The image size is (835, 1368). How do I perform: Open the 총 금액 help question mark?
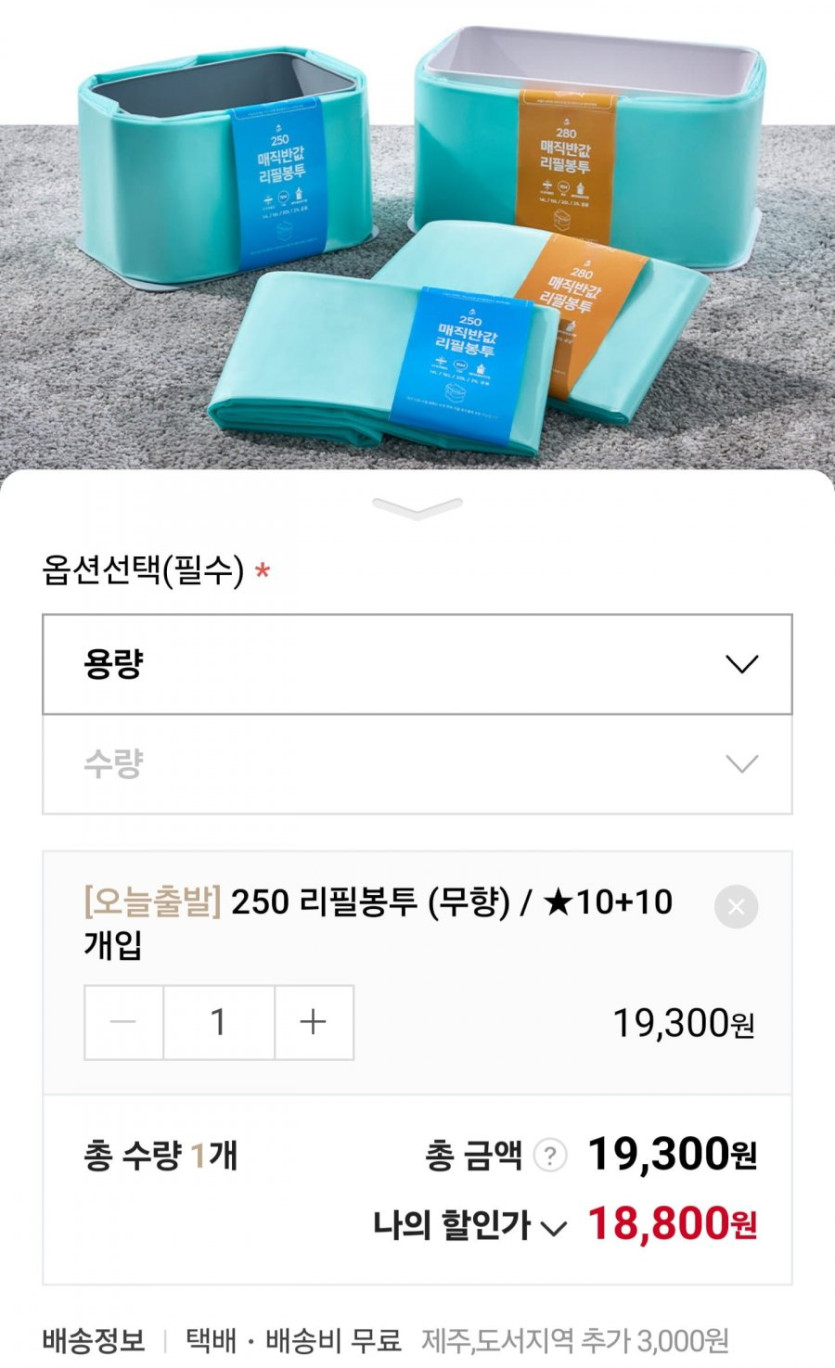[x=549, y=1157]
